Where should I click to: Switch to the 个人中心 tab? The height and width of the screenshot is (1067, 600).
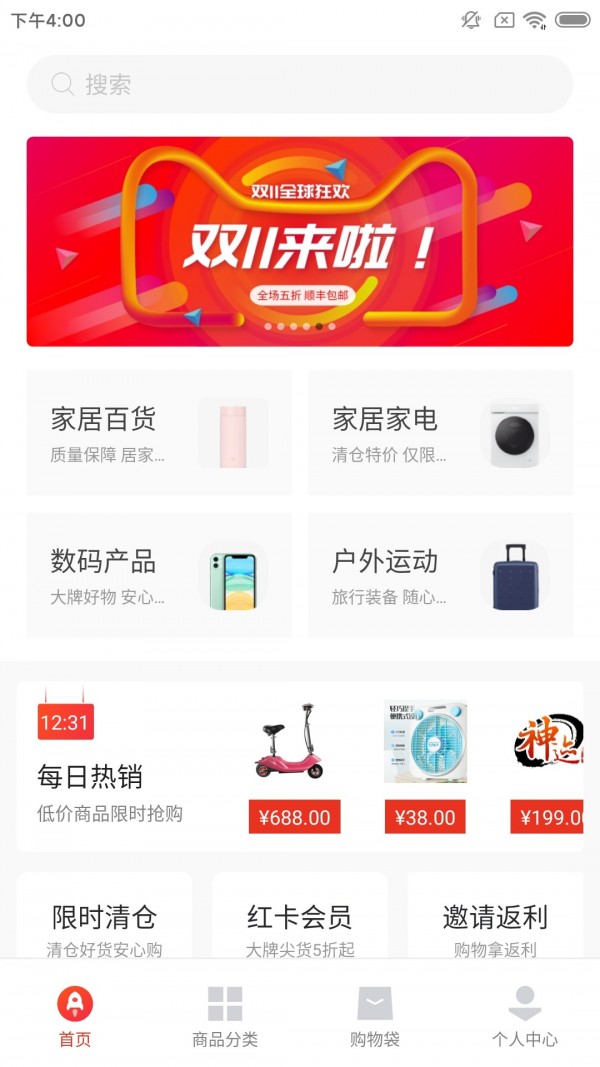click(x=525, y=1015)
